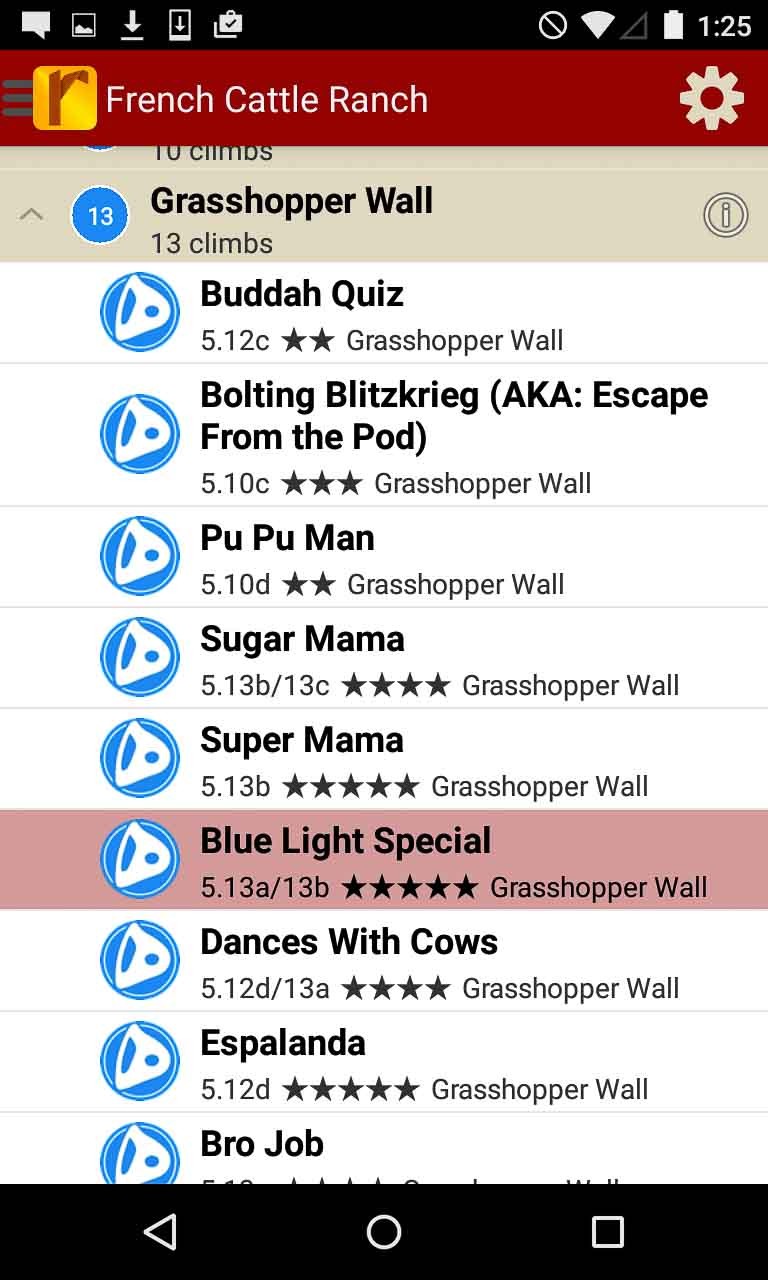Return to the home screen
The height and width of the screenshot is (1280, 768).
coord(384,1232)
